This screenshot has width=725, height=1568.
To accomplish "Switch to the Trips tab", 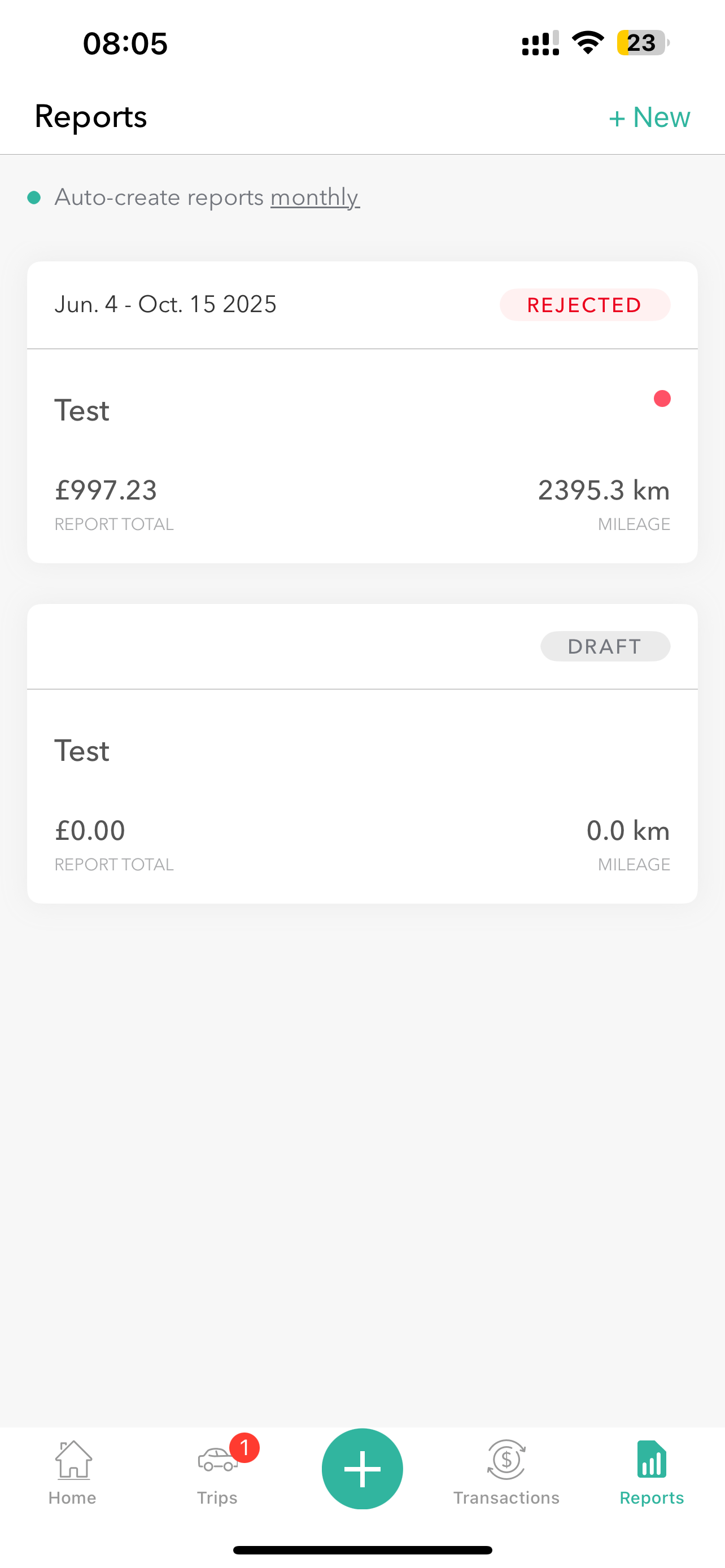I will [x=217, y=1472].
